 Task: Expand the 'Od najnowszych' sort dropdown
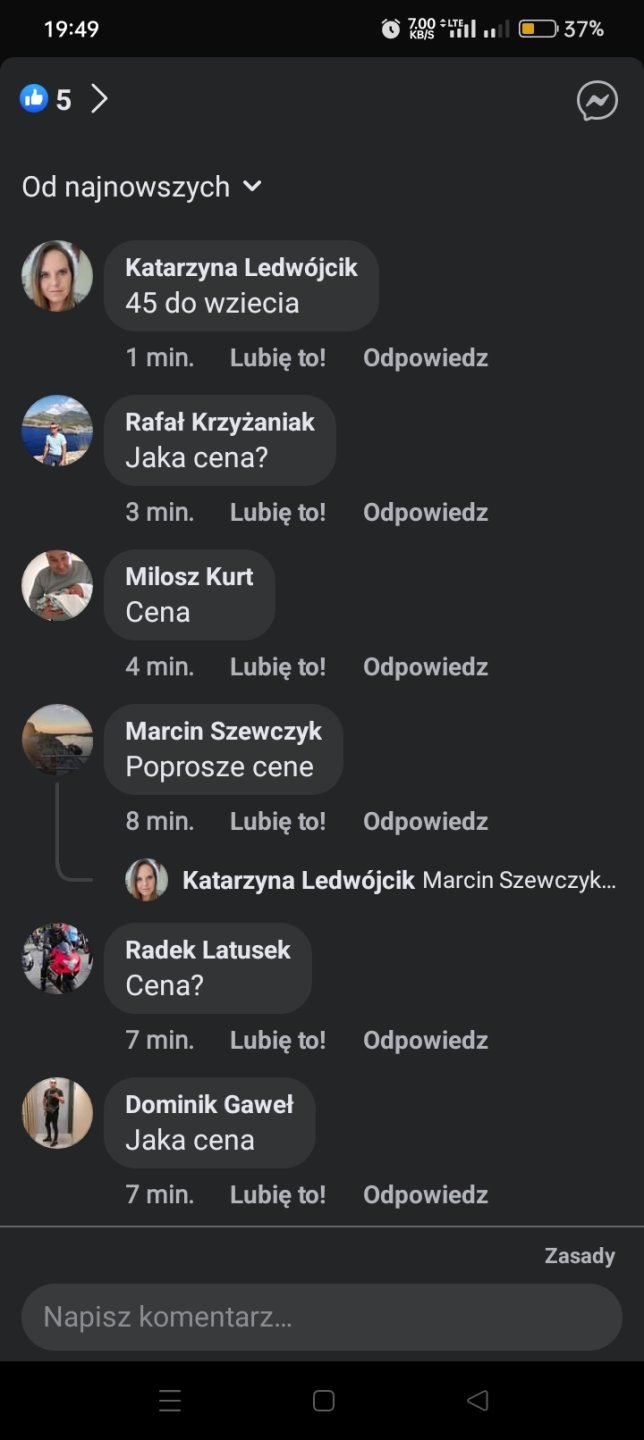coord(142,187)
